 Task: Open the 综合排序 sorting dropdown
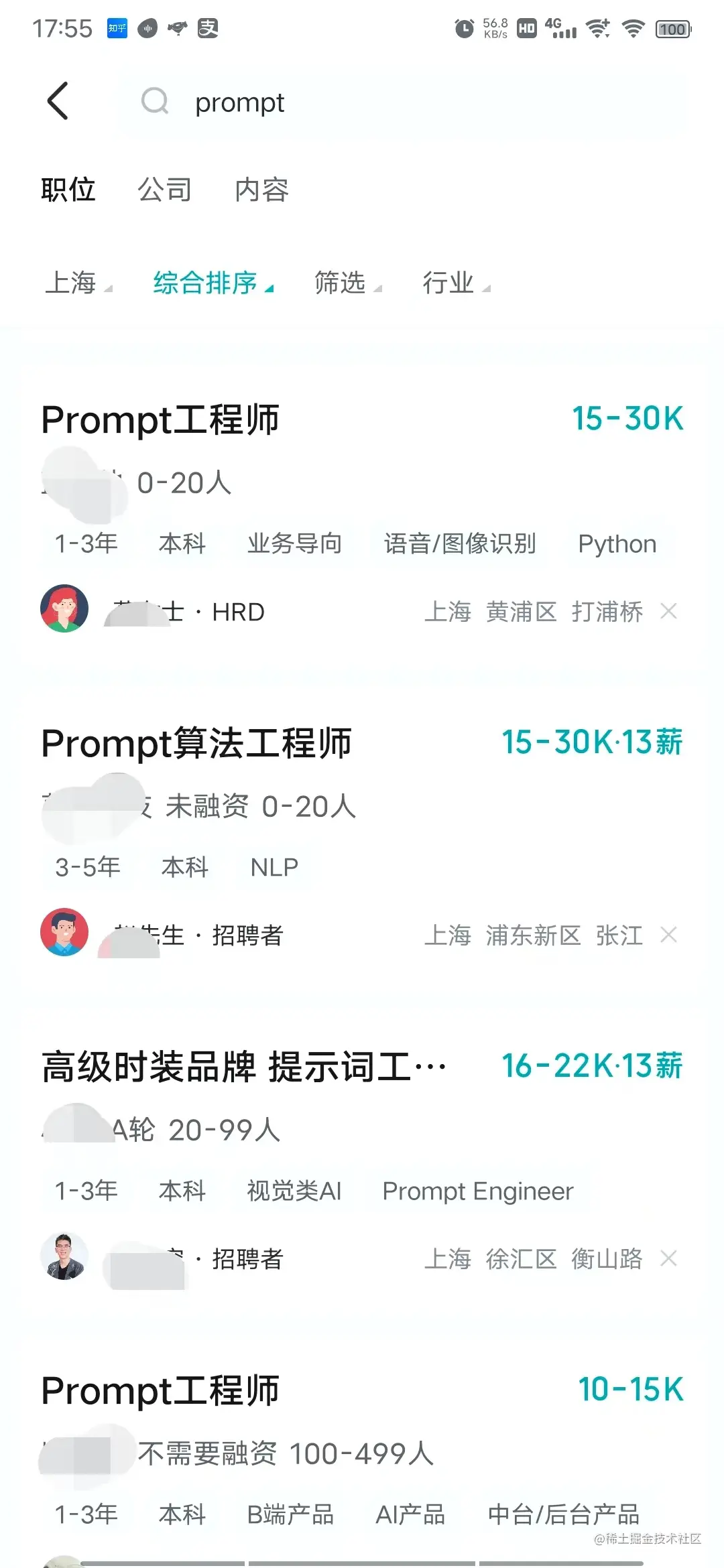204,282
